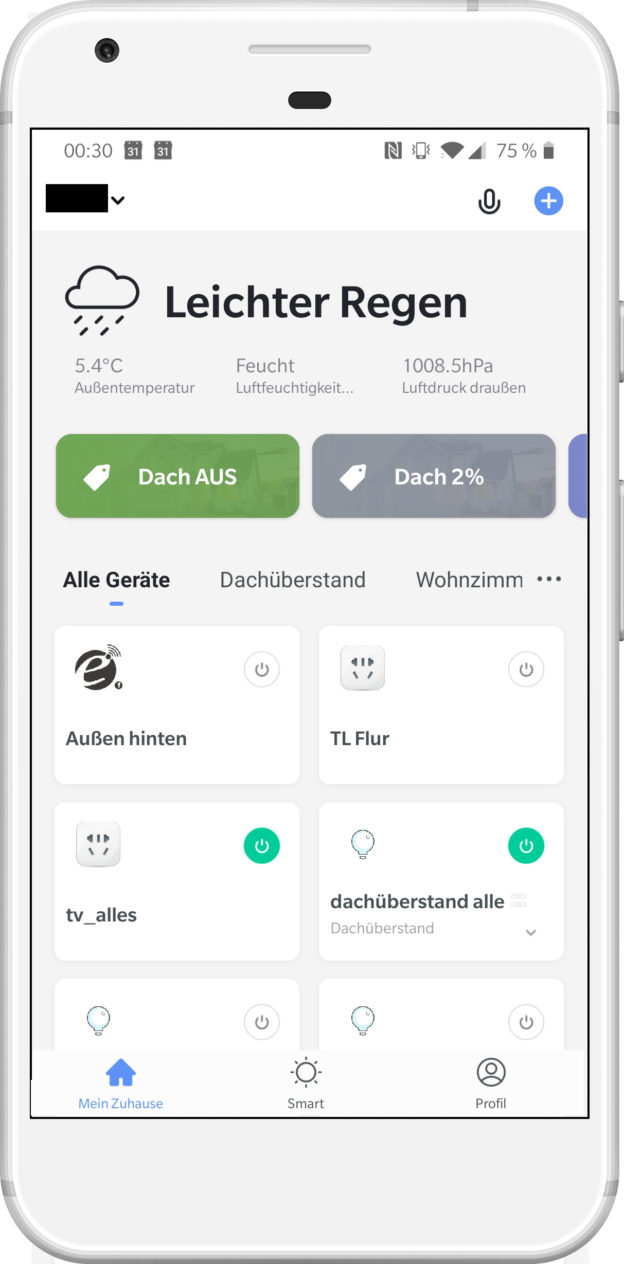
Task: Tap the microphone voice control icon
Action: [x=489, y=202]
